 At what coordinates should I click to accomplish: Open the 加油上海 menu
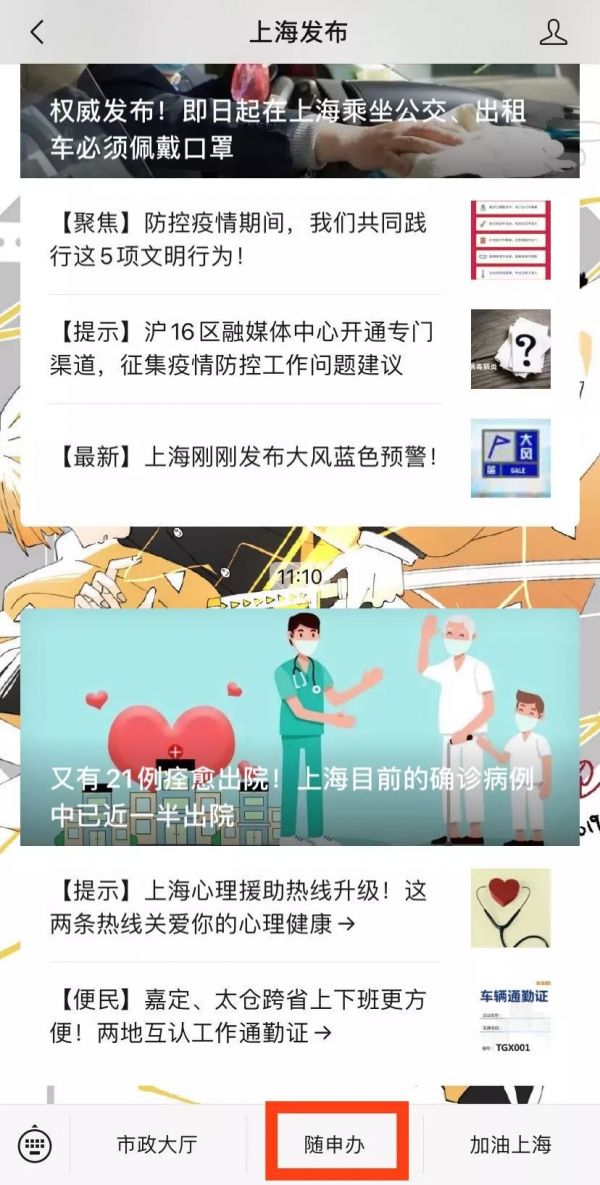pos(511,1144)
